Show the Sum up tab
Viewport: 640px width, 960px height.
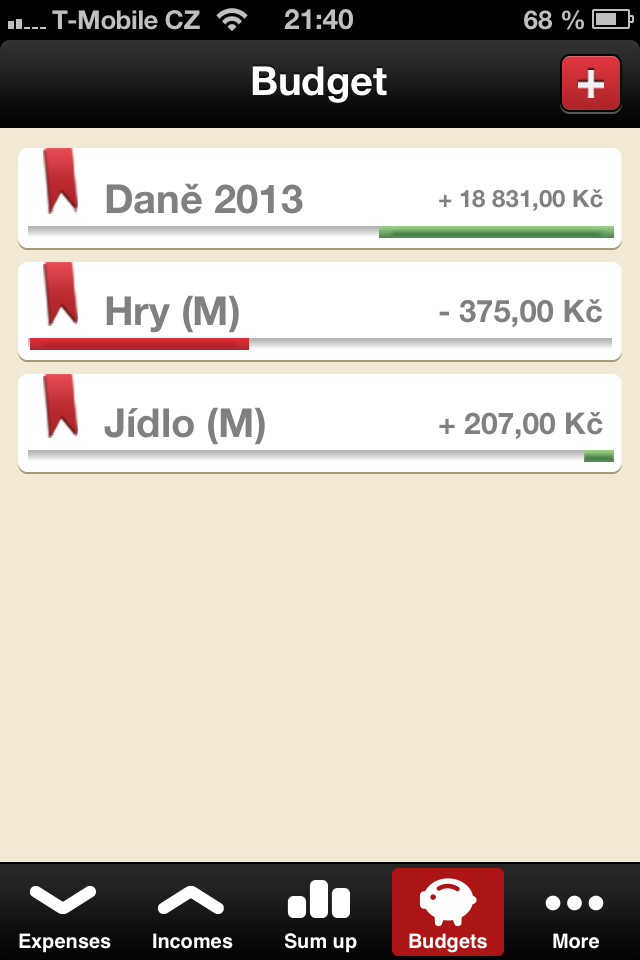coord(320,914)
